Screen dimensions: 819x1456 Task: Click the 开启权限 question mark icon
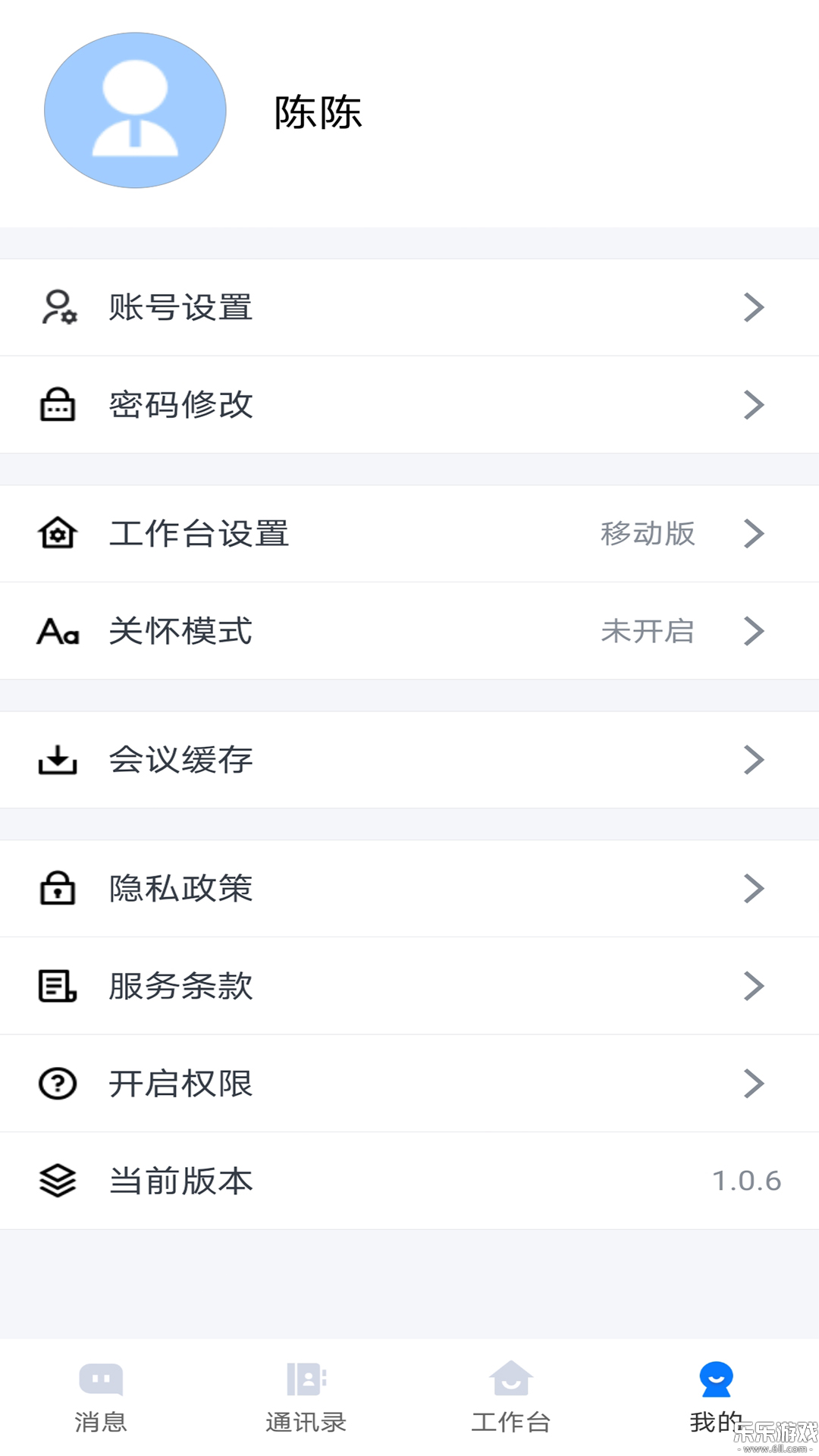click(58, 1083)
